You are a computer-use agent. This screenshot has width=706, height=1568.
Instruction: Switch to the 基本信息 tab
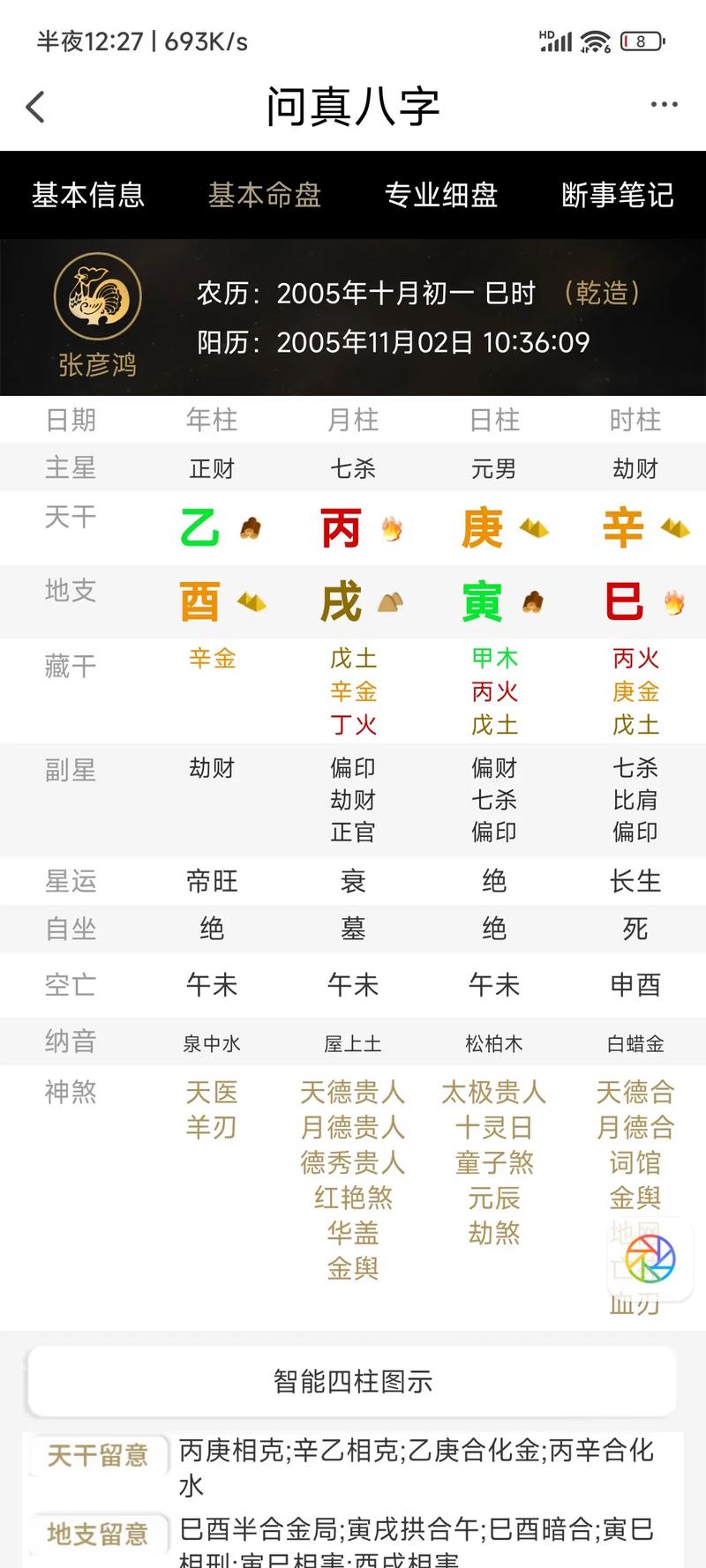coord(88,195)
